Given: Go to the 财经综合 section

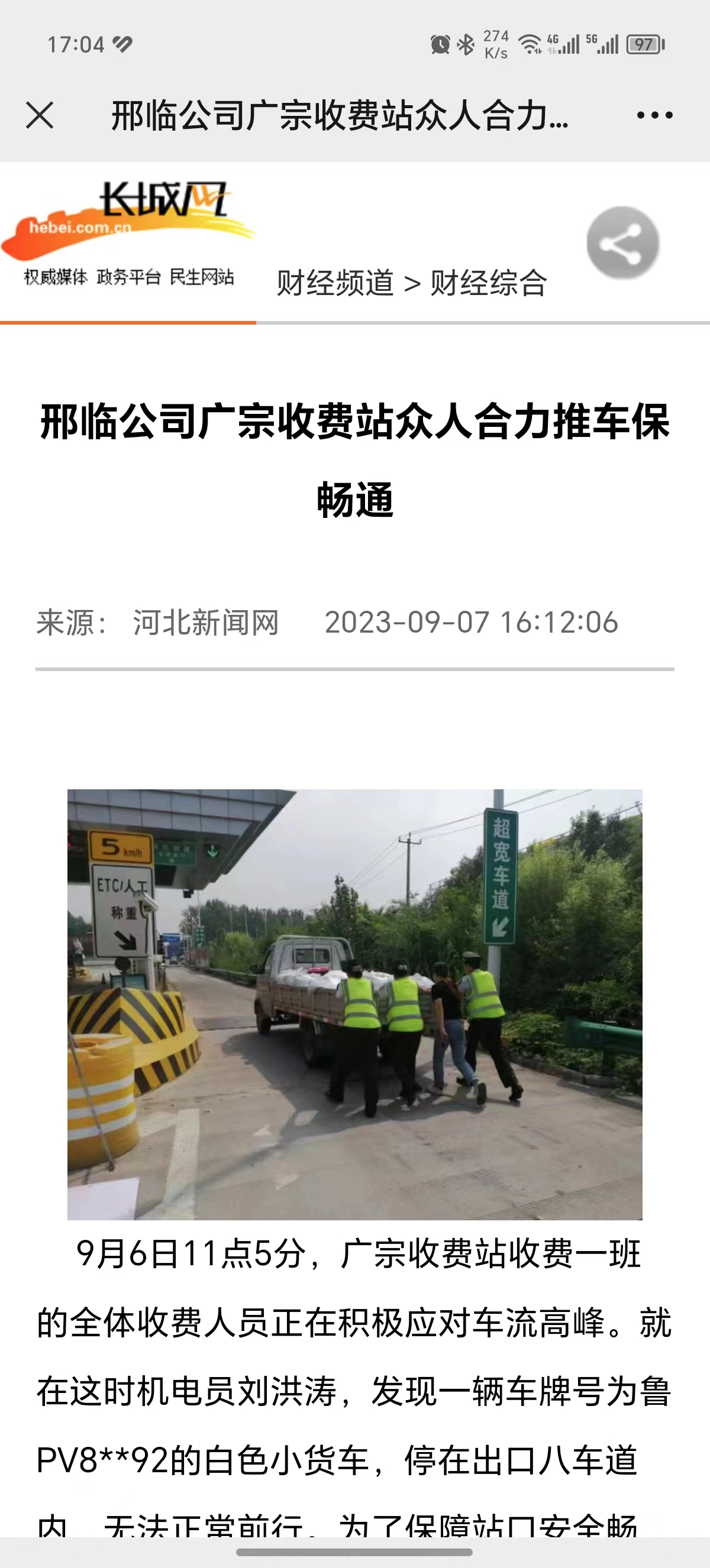Looking at the screenshot, I should click(x=488, y=283).
